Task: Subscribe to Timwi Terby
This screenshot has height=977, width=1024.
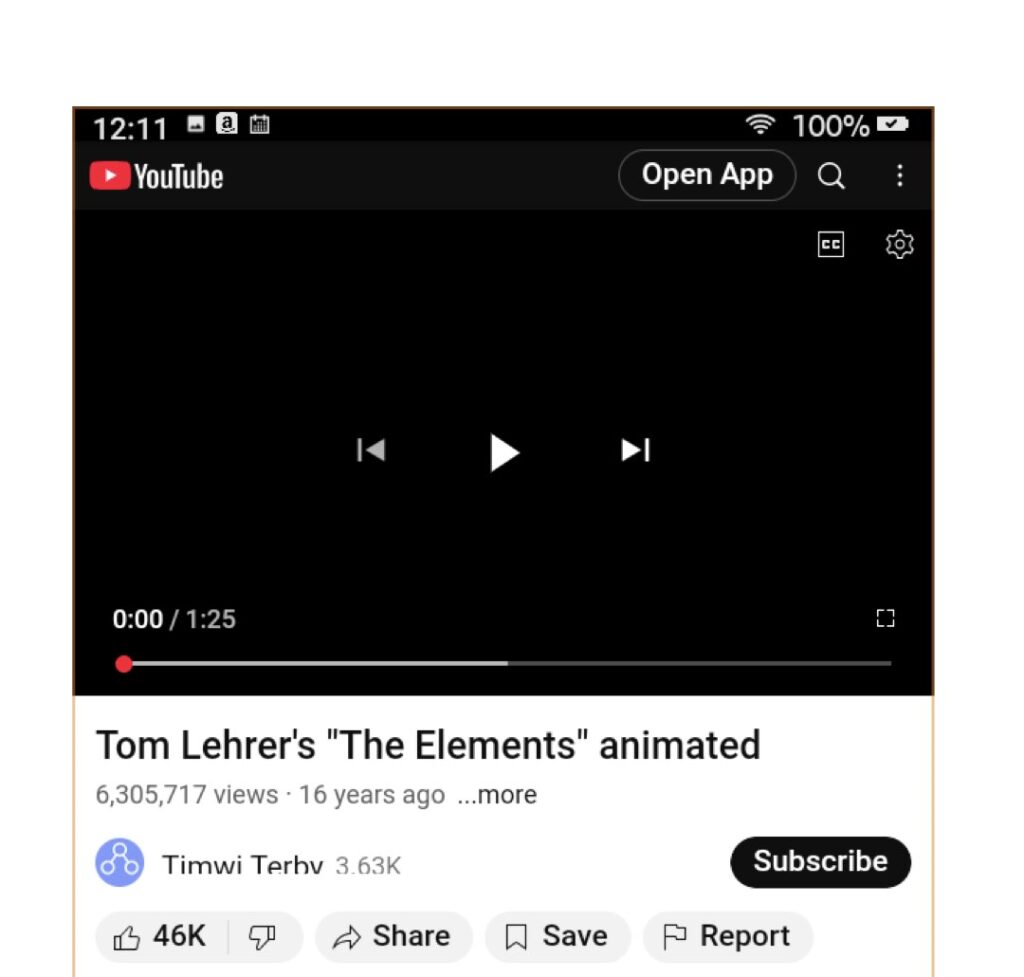Action: [x=820, y=862]
